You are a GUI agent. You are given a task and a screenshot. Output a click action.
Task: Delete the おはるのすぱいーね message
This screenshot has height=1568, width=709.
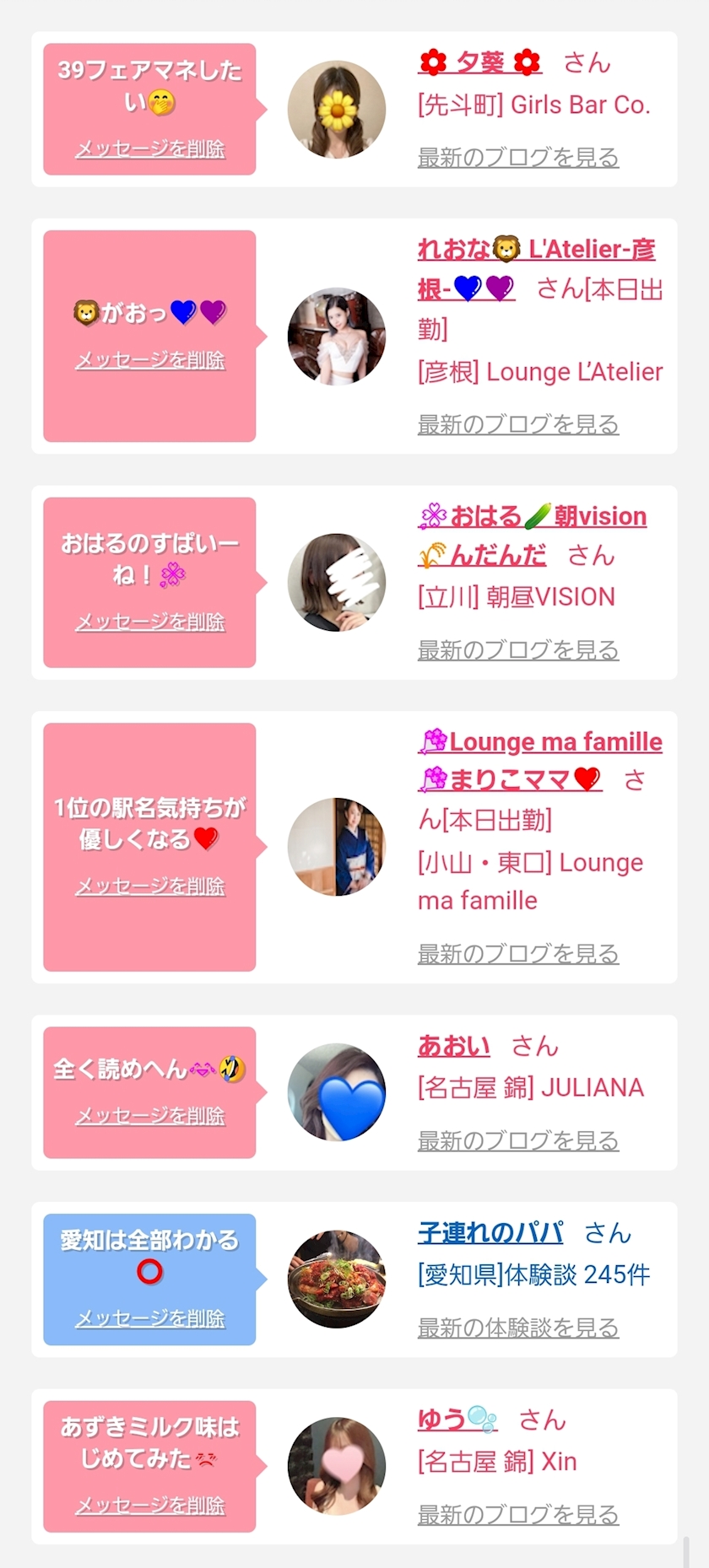(x=150, y=622)
